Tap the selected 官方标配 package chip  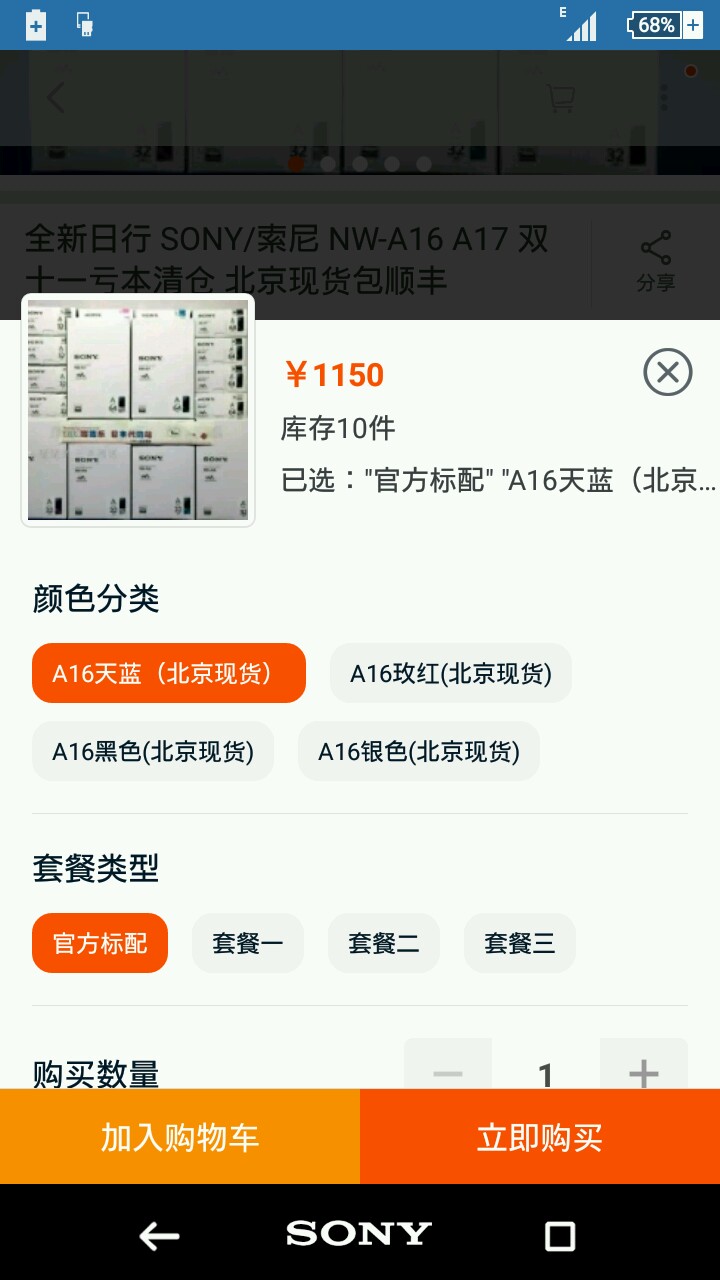100,943
